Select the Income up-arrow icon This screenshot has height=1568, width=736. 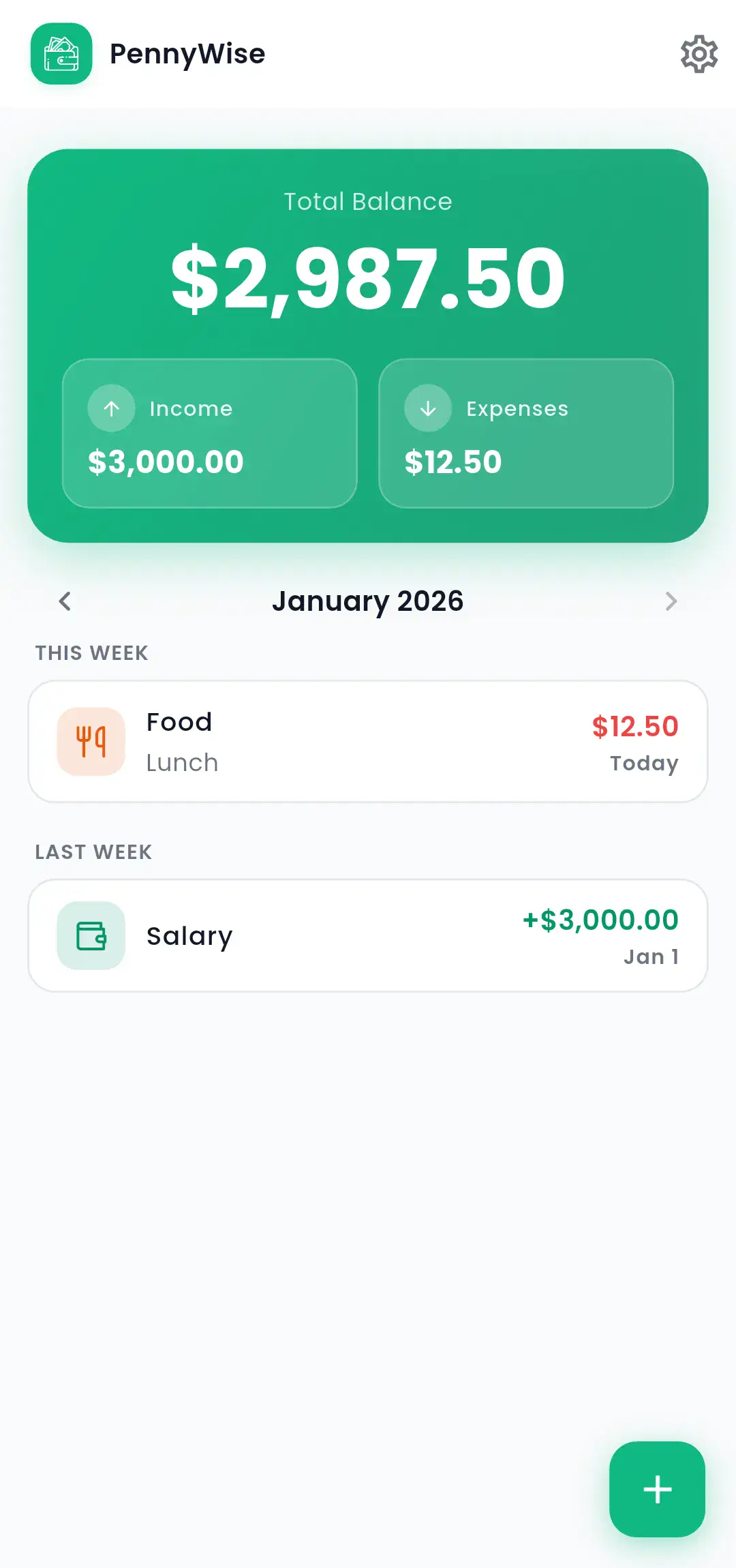click(x=111, y=408)
